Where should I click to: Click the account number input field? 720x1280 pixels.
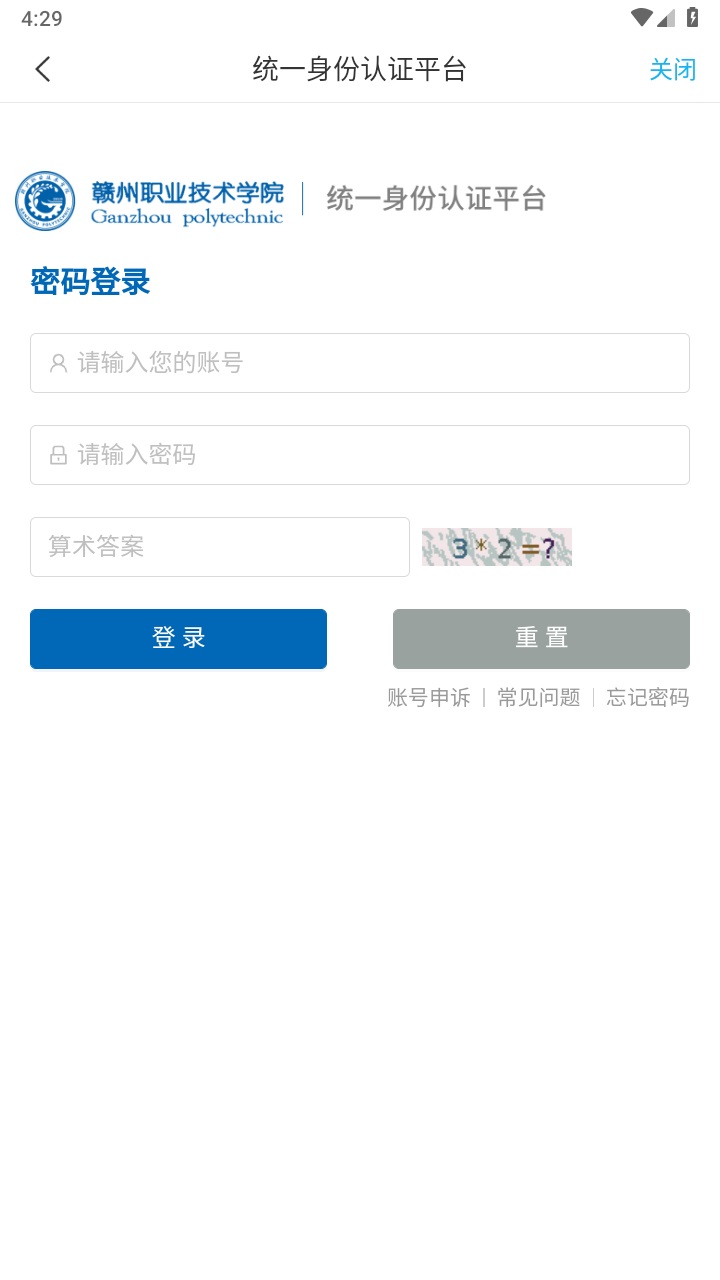coord(360,363)
